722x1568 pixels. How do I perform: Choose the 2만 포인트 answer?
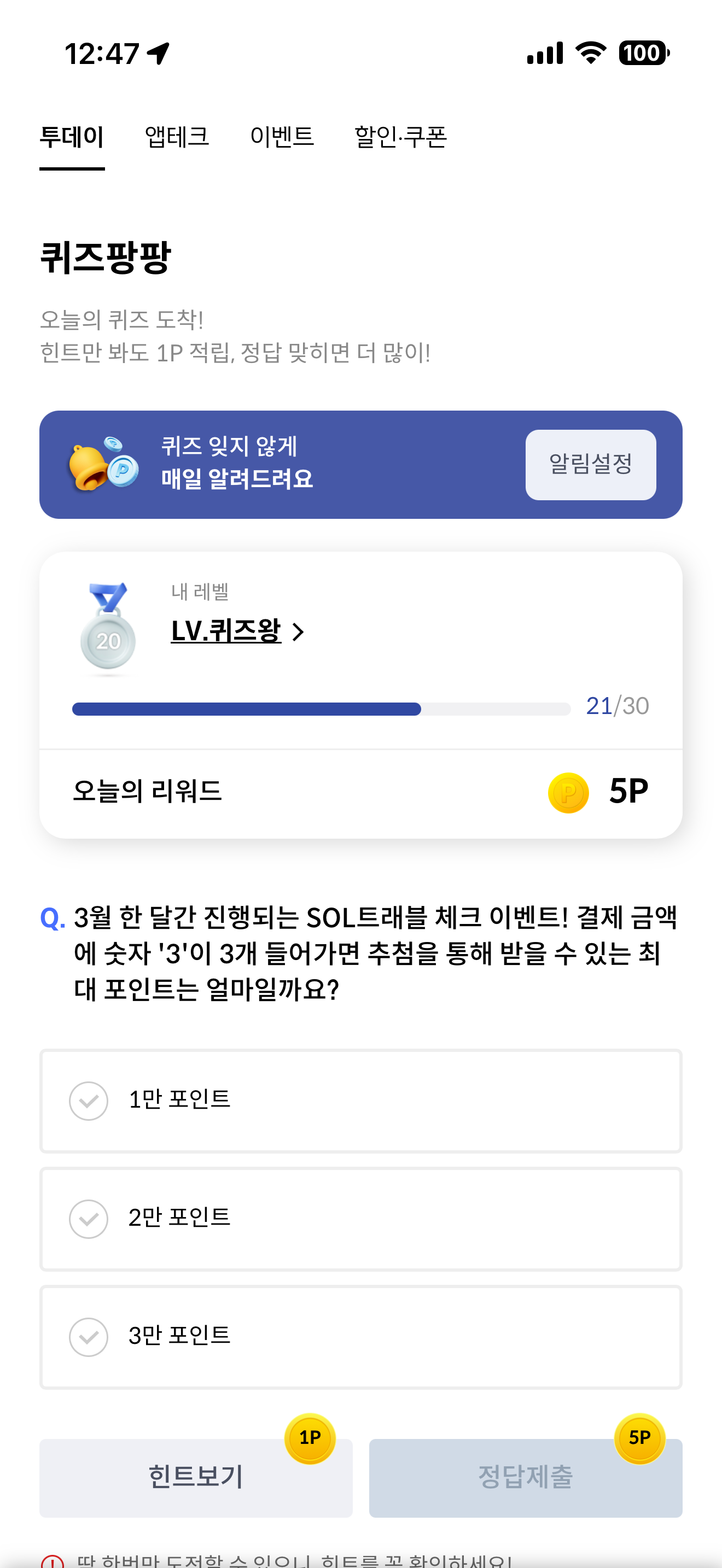point(360,1219)
